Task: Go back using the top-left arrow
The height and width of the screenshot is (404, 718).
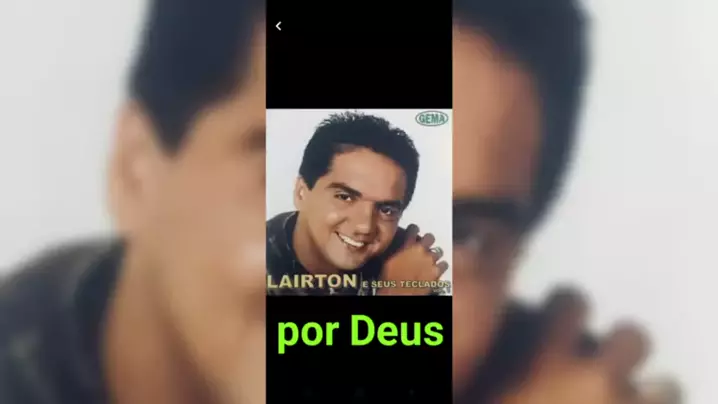Action: (278, 26)
